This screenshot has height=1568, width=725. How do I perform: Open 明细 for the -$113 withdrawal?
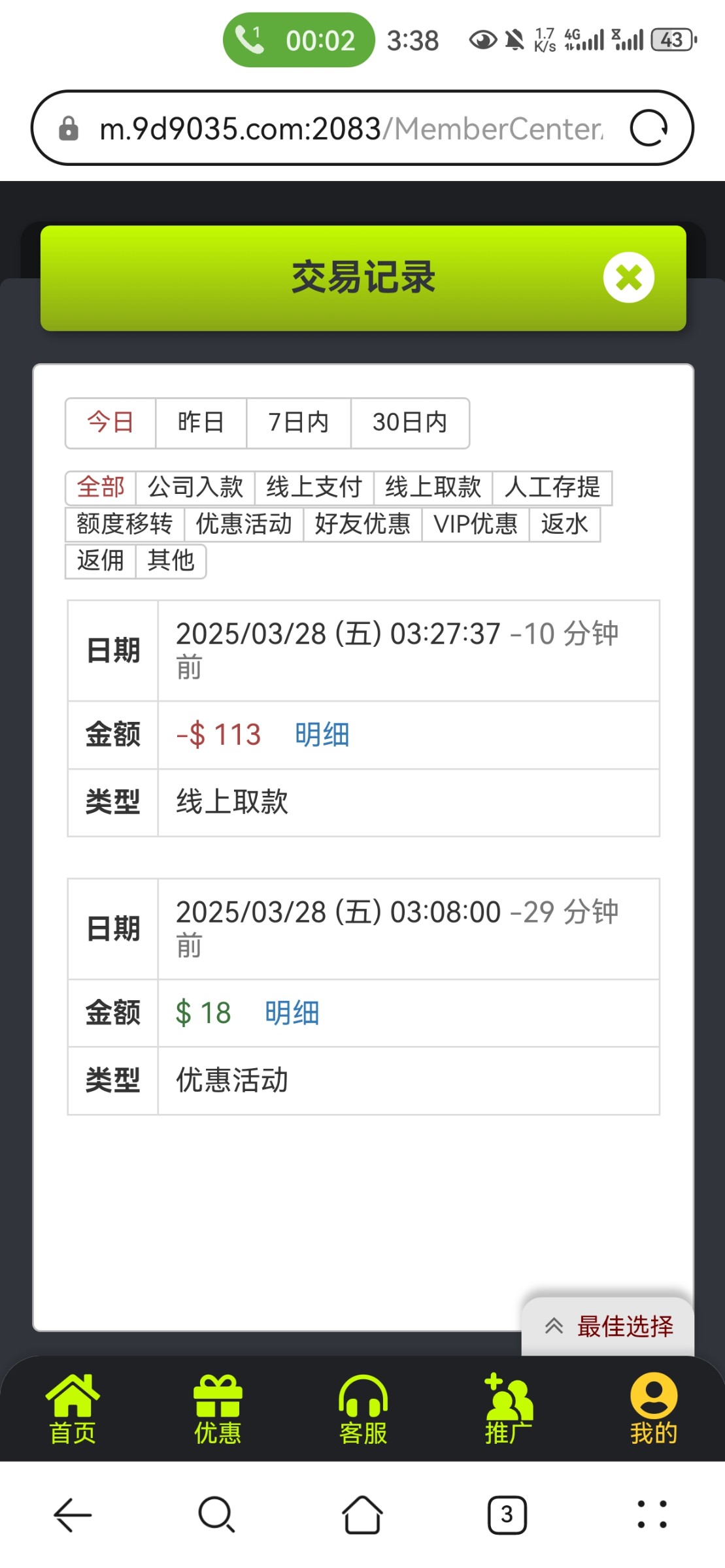pyautogui.click(x=322, y=735)
